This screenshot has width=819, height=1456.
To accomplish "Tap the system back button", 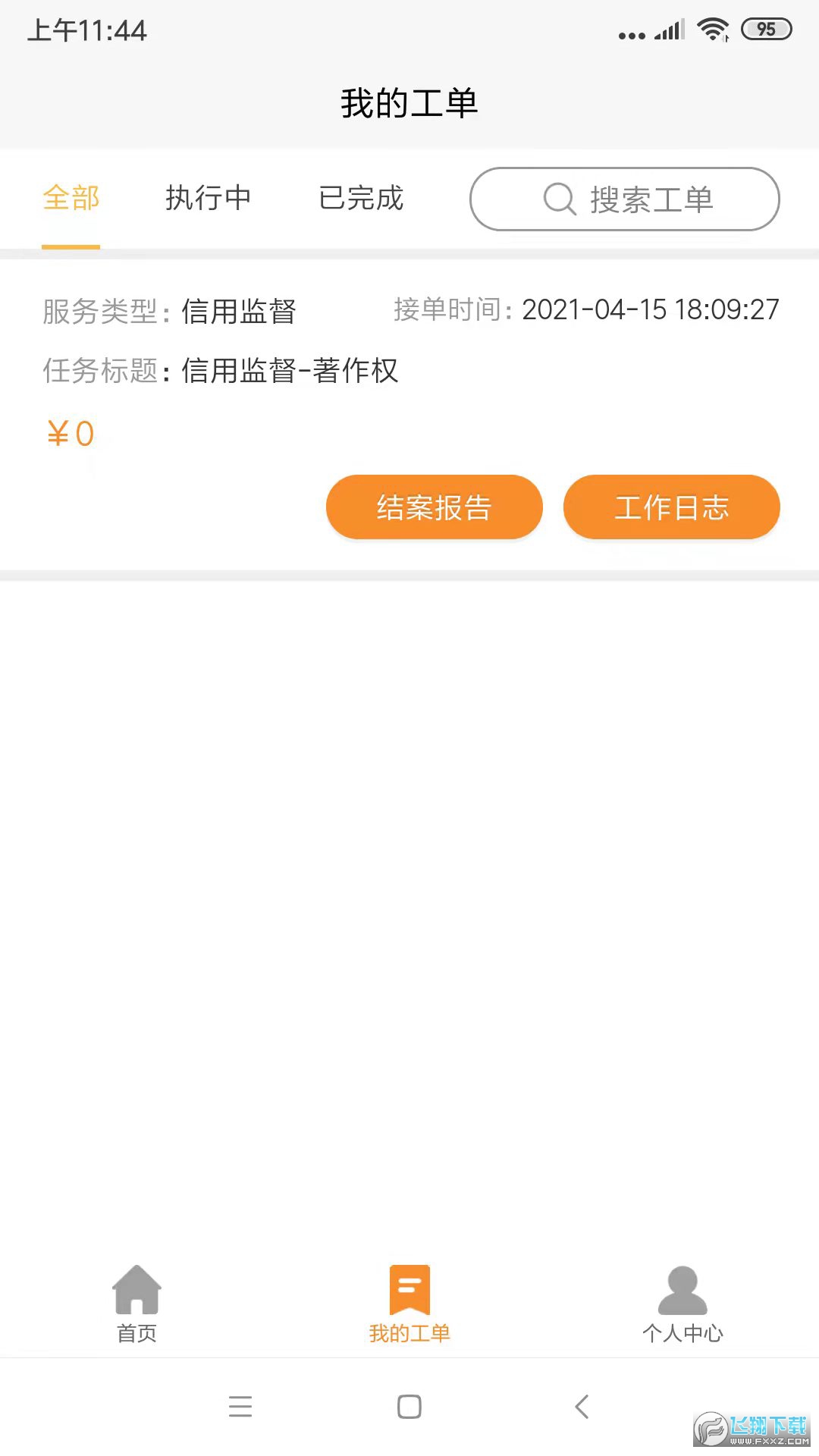I will click(x=582, y=1407).
